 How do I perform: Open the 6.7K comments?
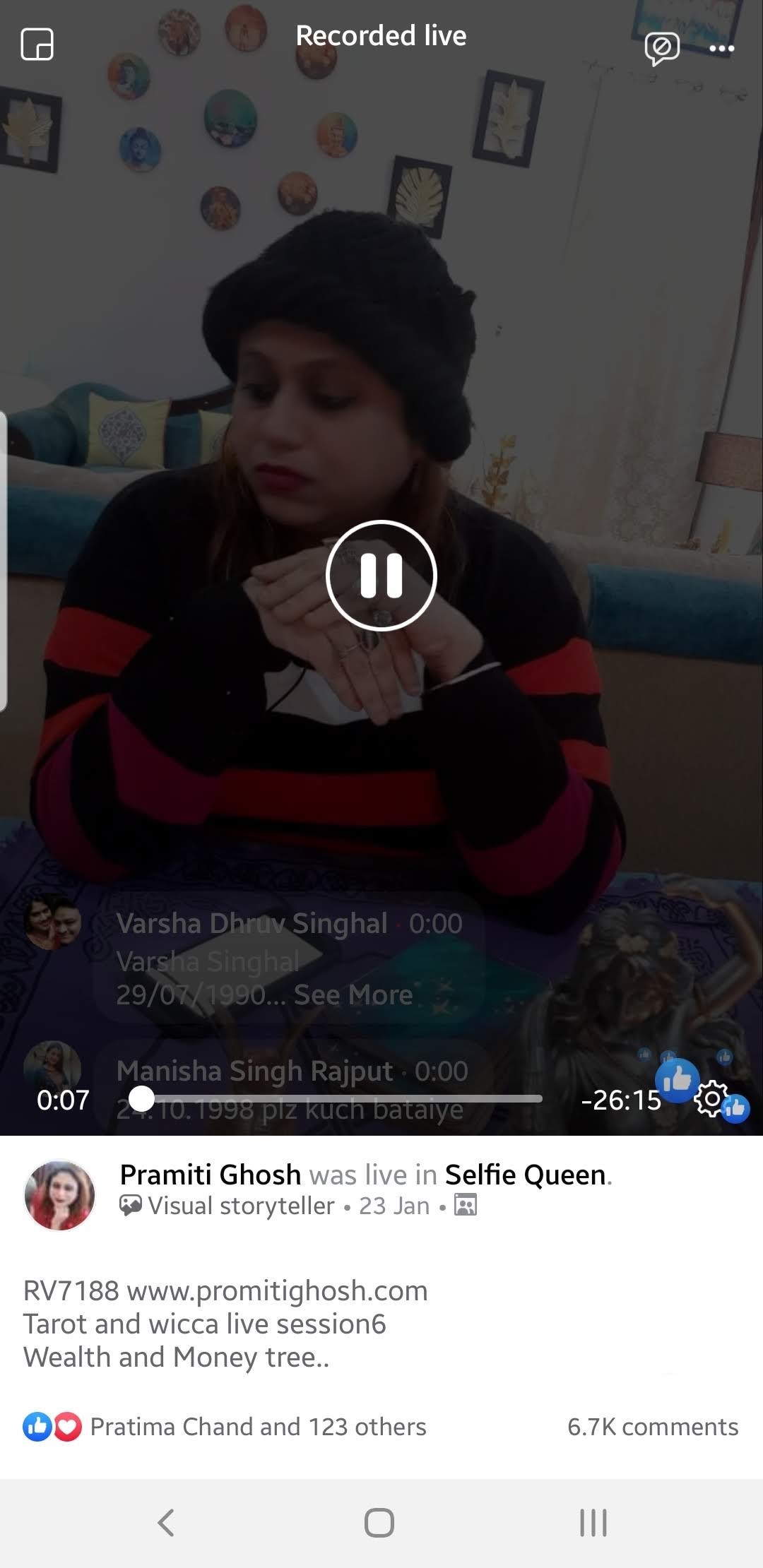(653, 1427)
